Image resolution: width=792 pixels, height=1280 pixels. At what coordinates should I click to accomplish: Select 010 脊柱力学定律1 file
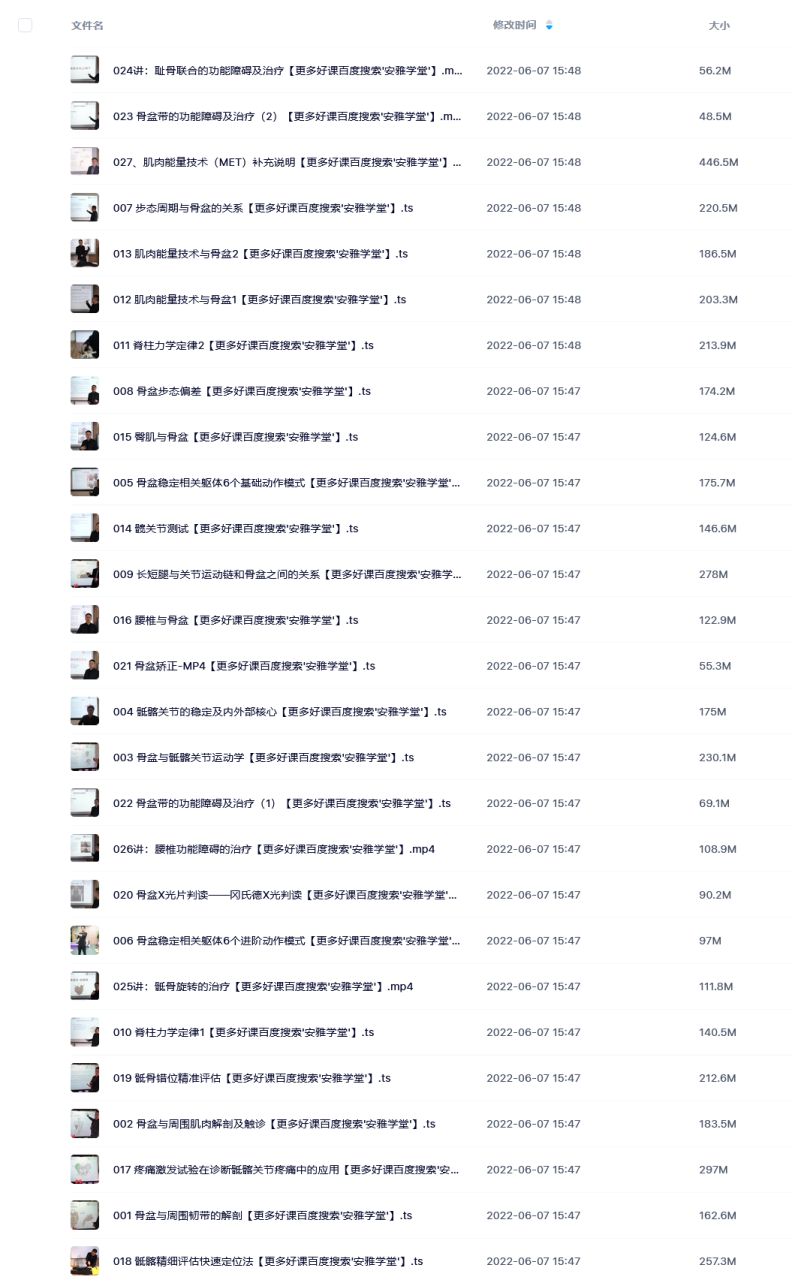(x=243, y=1033)
